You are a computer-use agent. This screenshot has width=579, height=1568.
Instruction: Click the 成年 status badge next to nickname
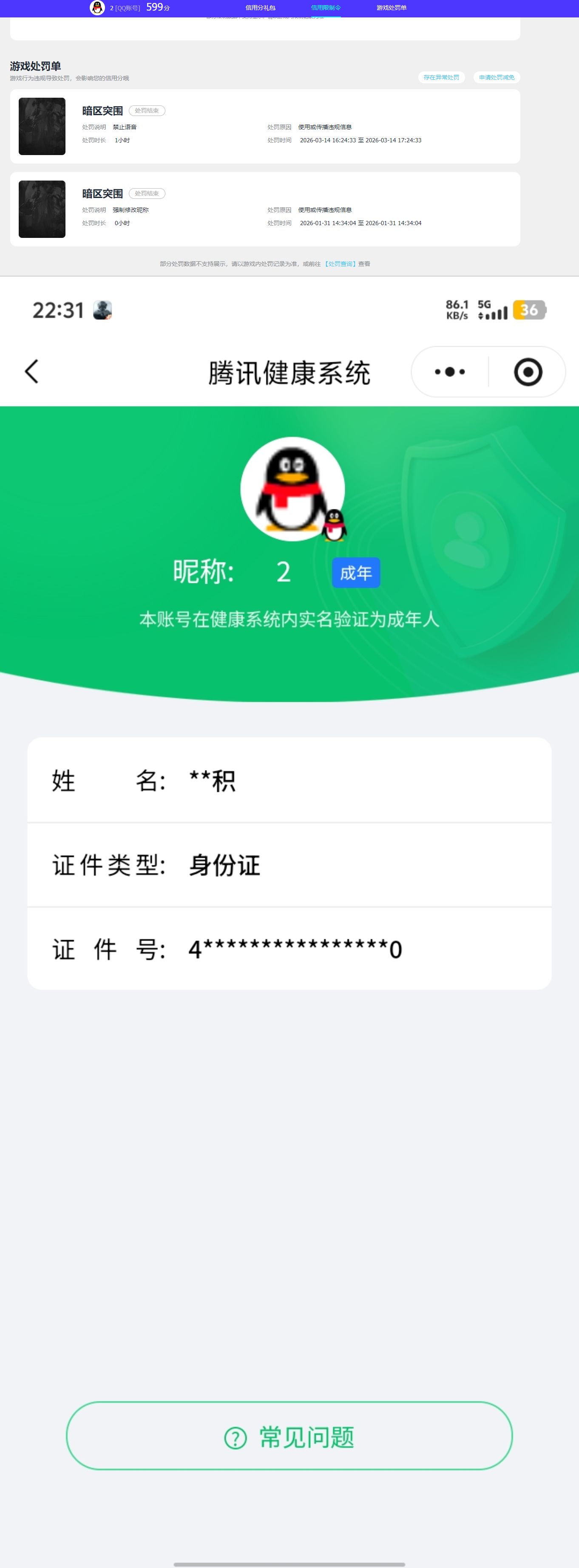click(x=355, y=572)
